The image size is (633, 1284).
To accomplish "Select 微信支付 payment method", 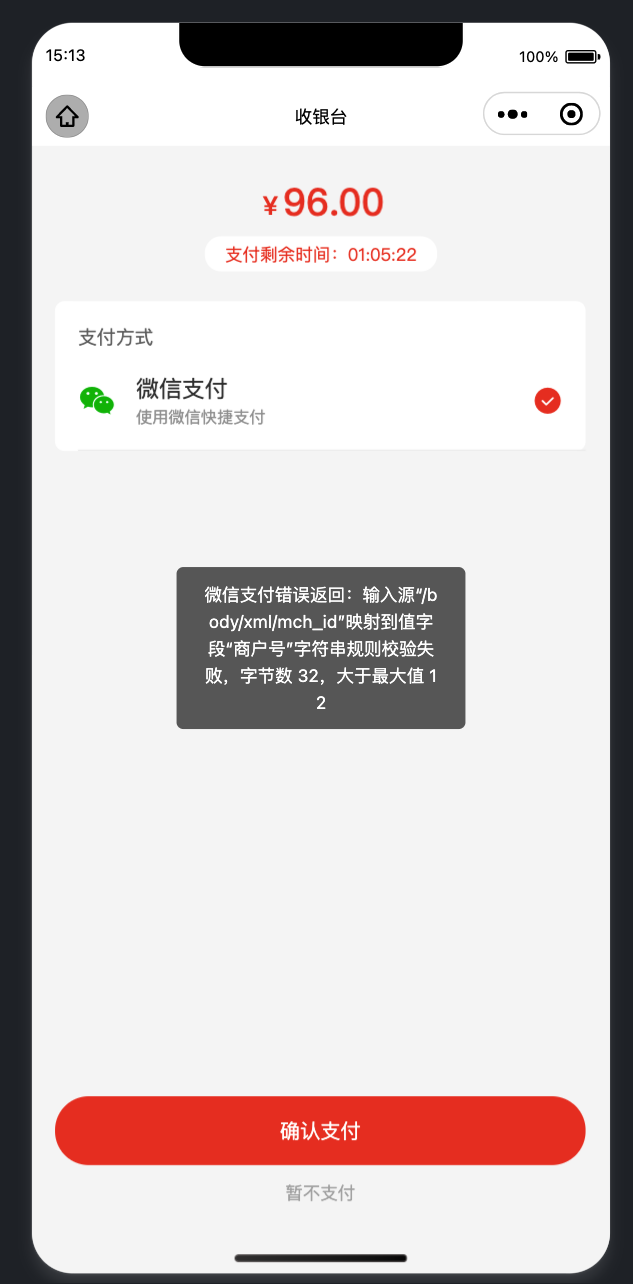I will pyautogui.click(x=319, y=400).
